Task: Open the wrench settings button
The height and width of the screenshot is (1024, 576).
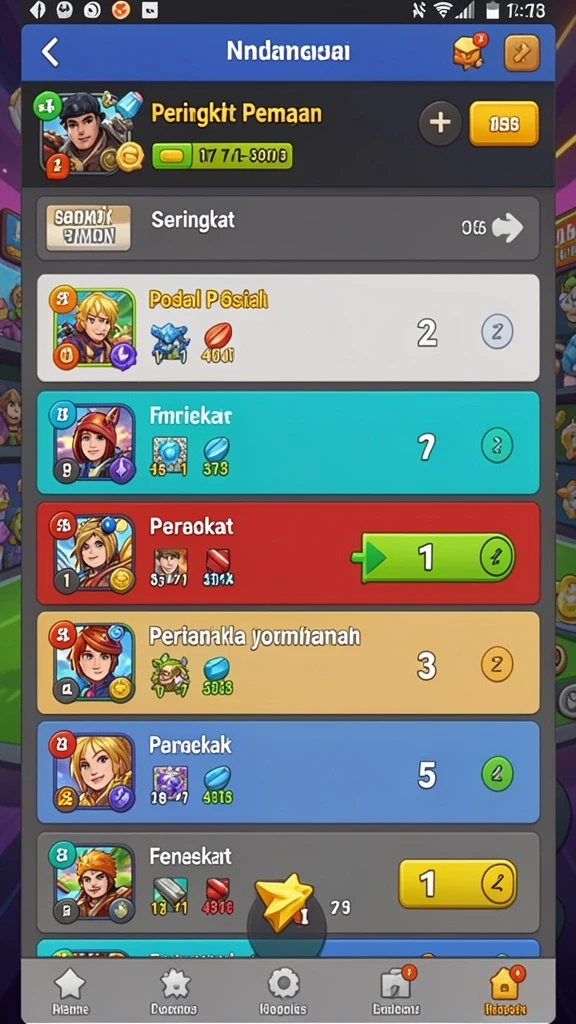Action: pyautogui.click(x=522, y=52)
